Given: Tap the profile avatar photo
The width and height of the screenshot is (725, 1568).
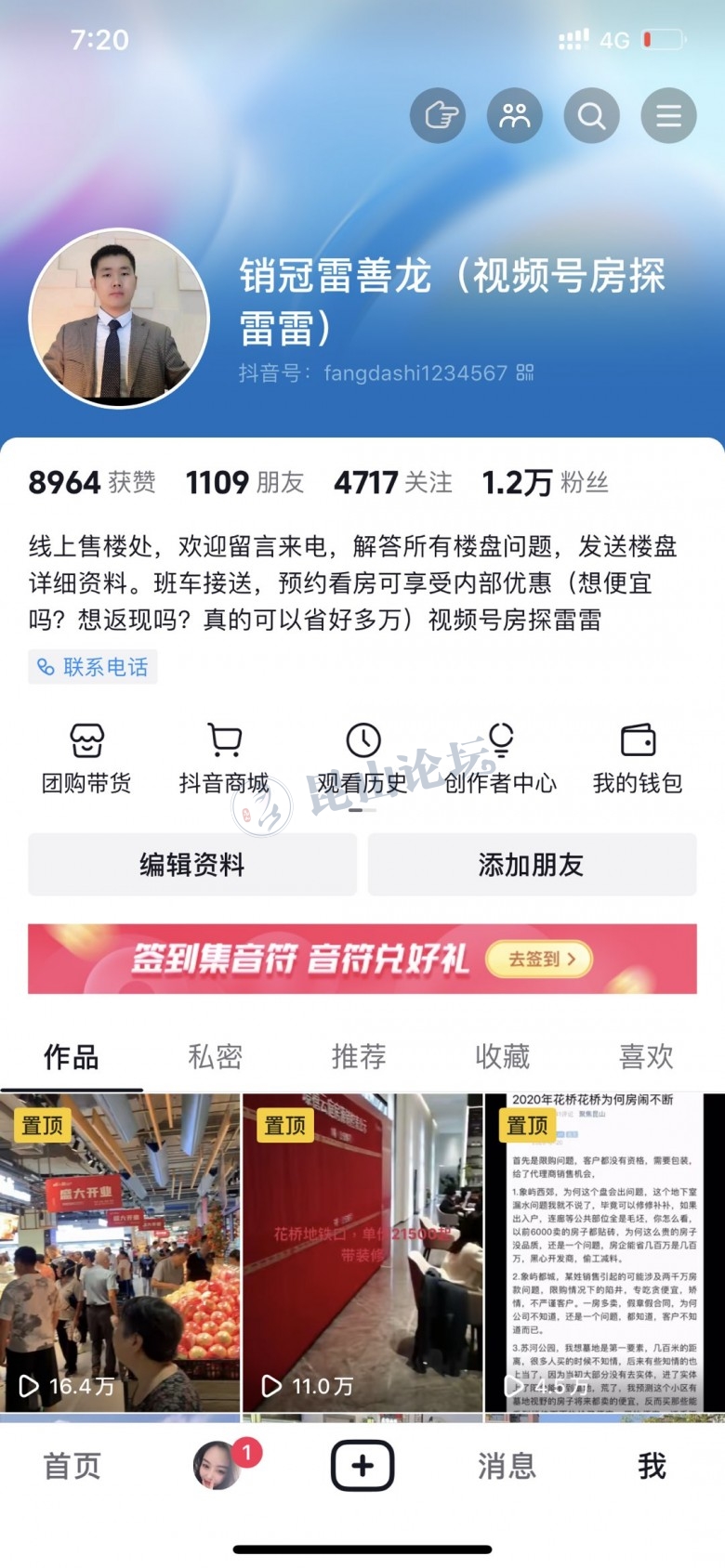Looking at the screenshot, I should 119,319.
